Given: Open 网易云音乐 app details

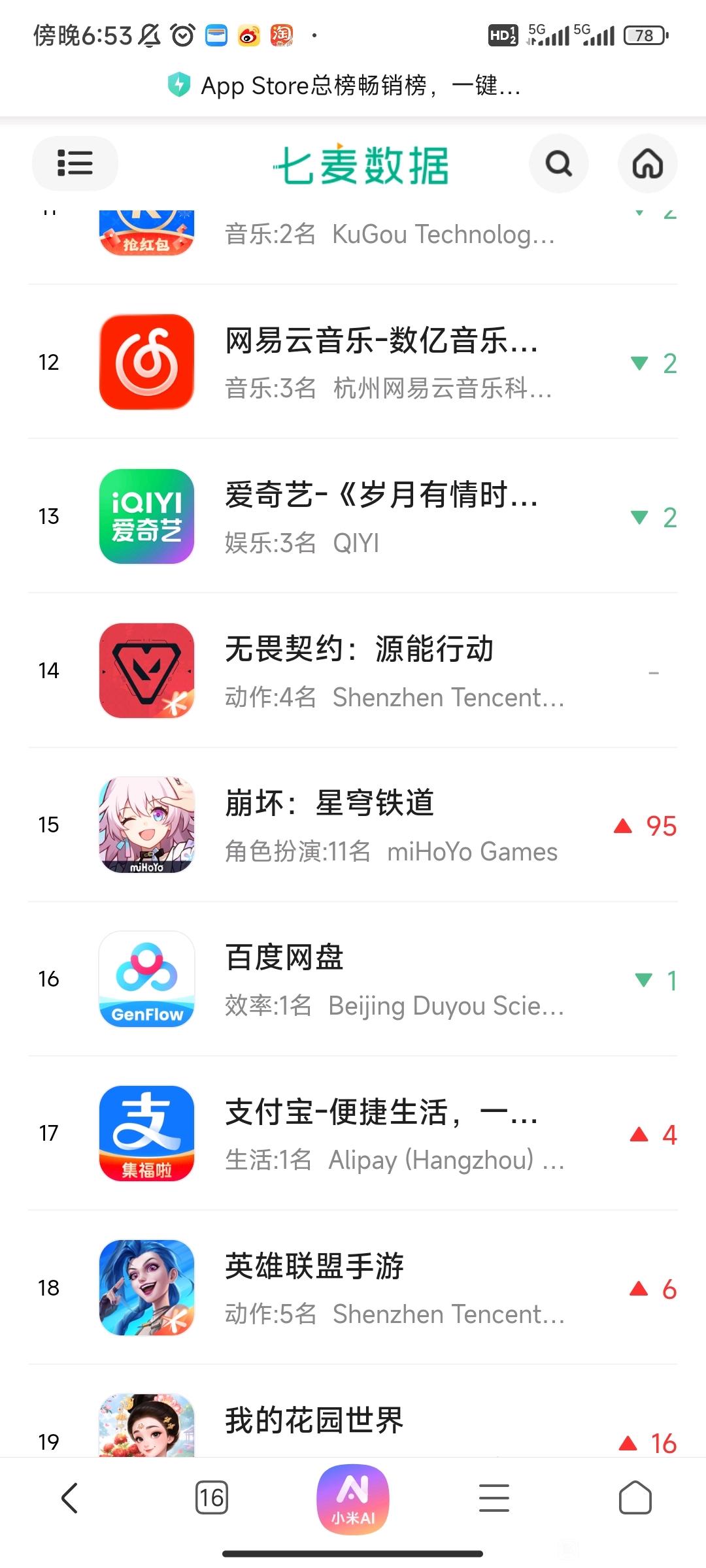Looking at the screenshot, I should 353,362.
